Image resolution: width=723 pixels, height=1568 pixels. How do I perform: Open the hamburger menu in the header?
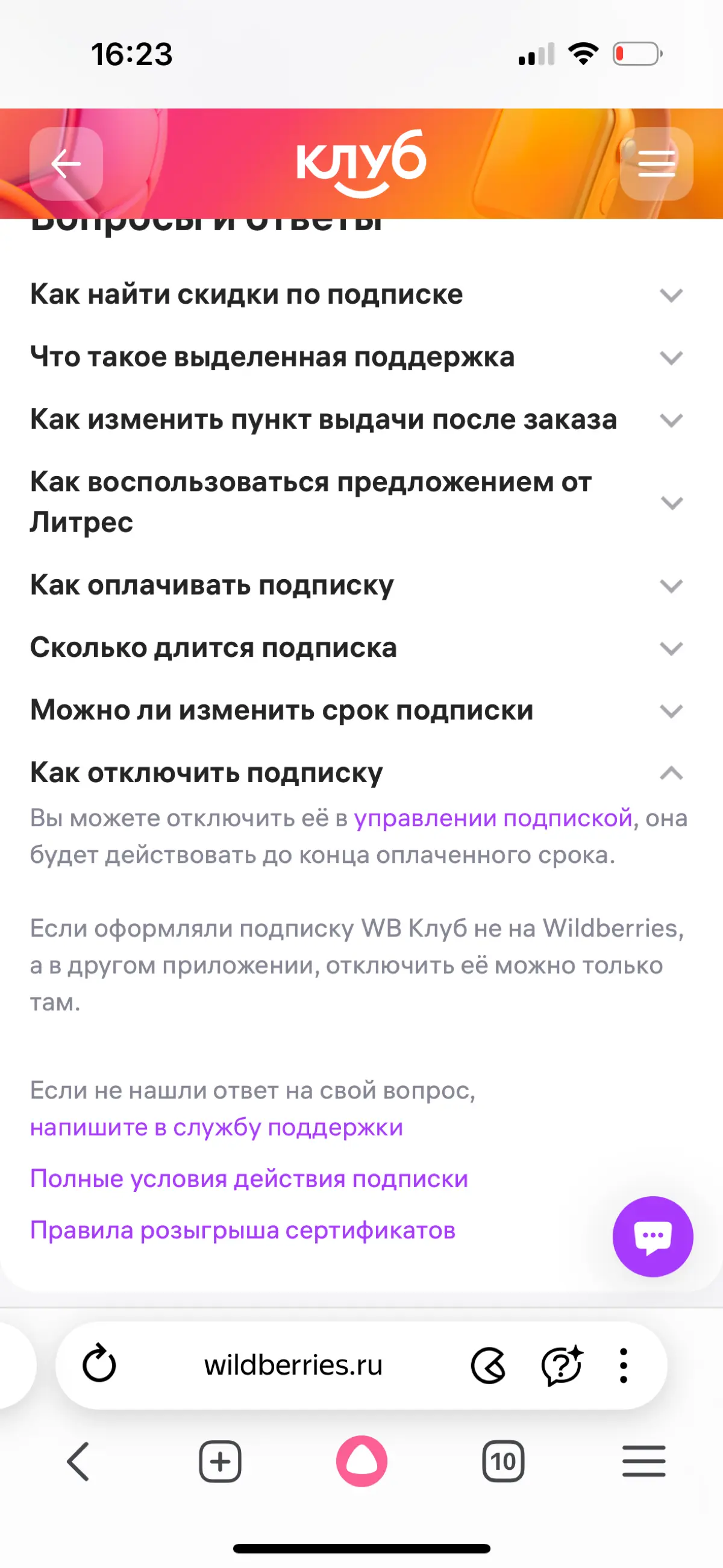[x=656, y=163]
